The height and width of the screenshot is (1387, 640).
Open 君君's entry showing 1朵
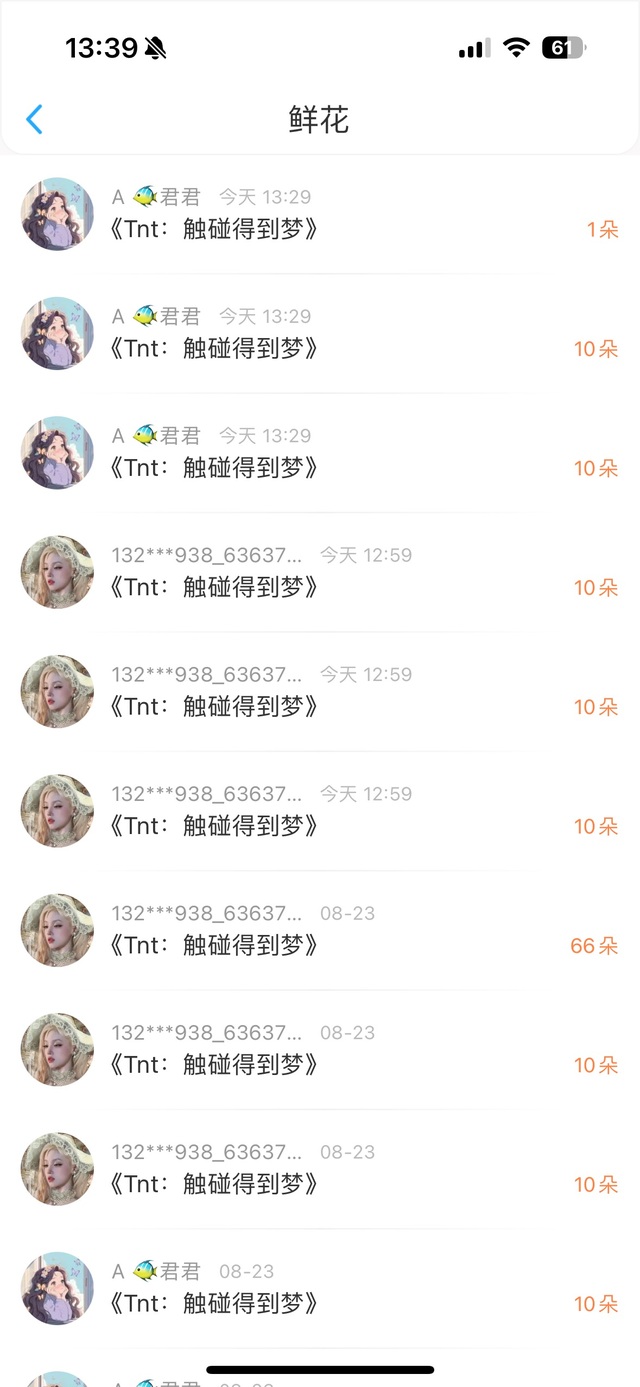point(320,214)
